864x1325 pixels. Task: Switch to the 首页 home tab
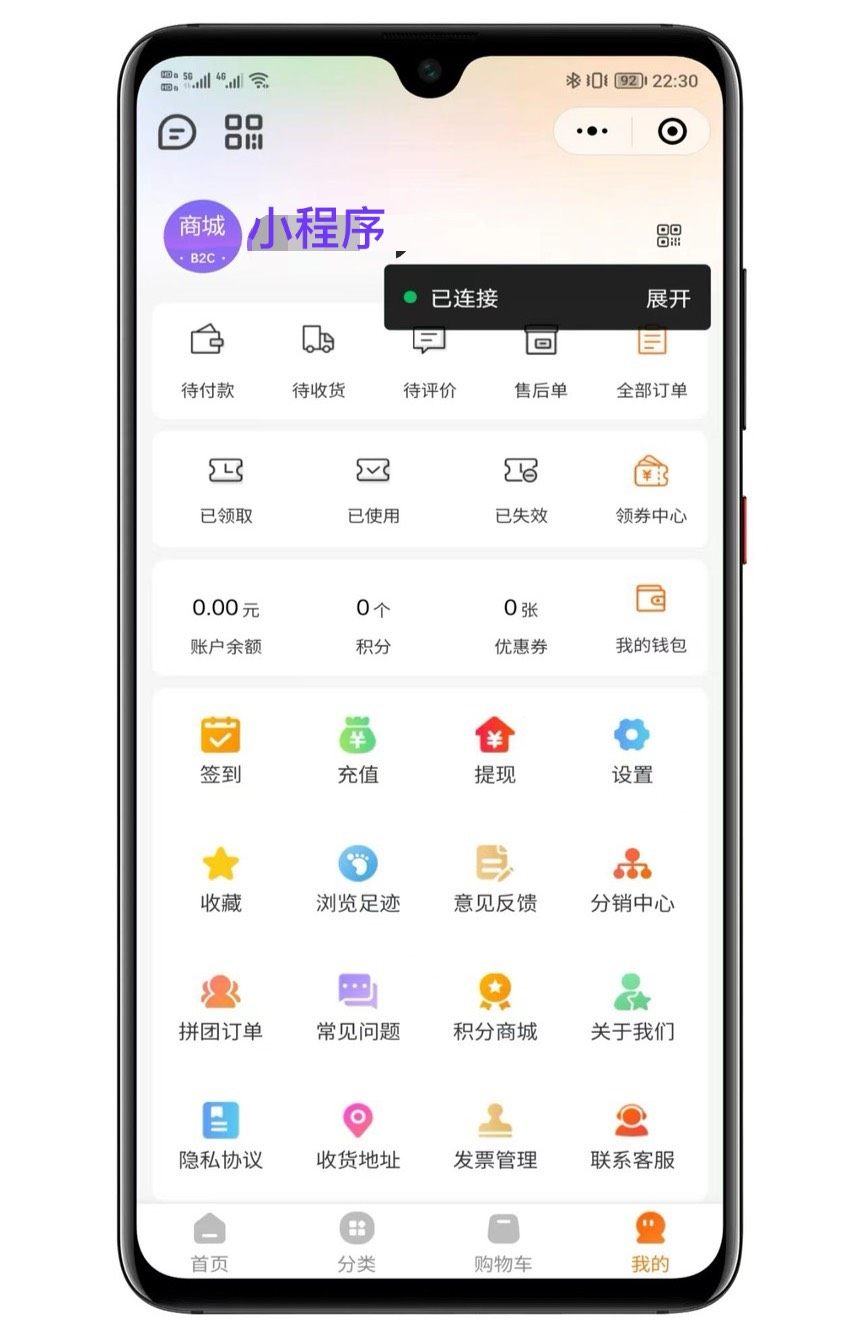point(209,1242)
